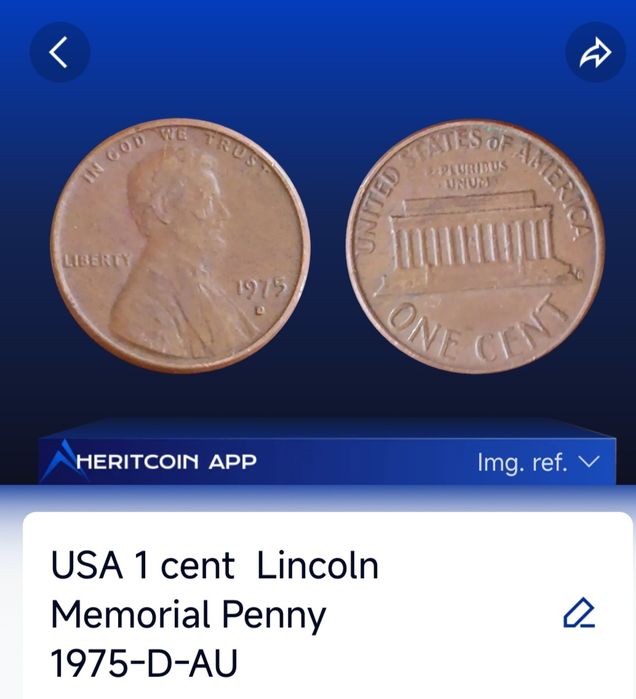Share this coin result
Image resolution: width=636 pixels, height=699 pixels.
[595, 52]
